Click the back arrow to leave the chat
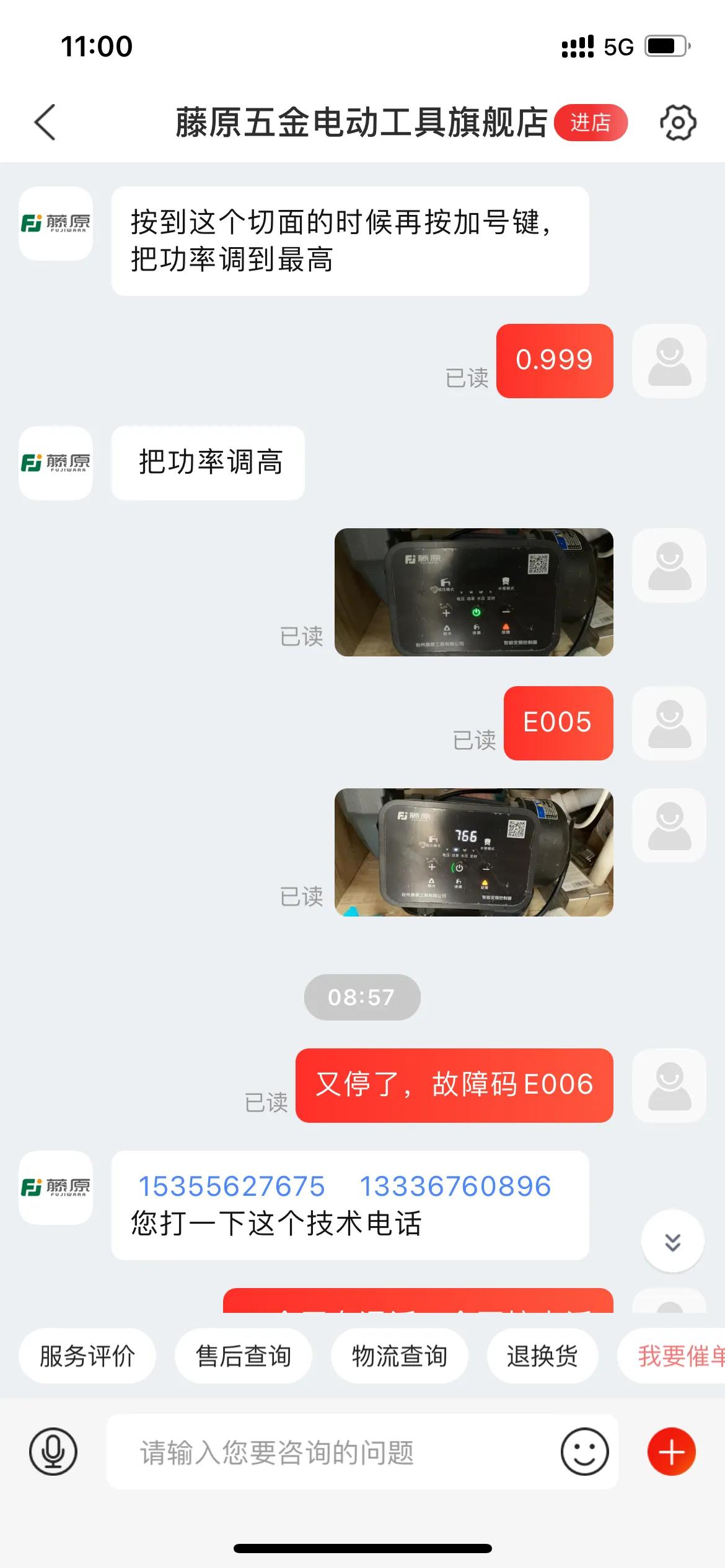Image resolution: width=725 pixels, height=1568 pixels. pyautogui.click(x=45, y=123)
